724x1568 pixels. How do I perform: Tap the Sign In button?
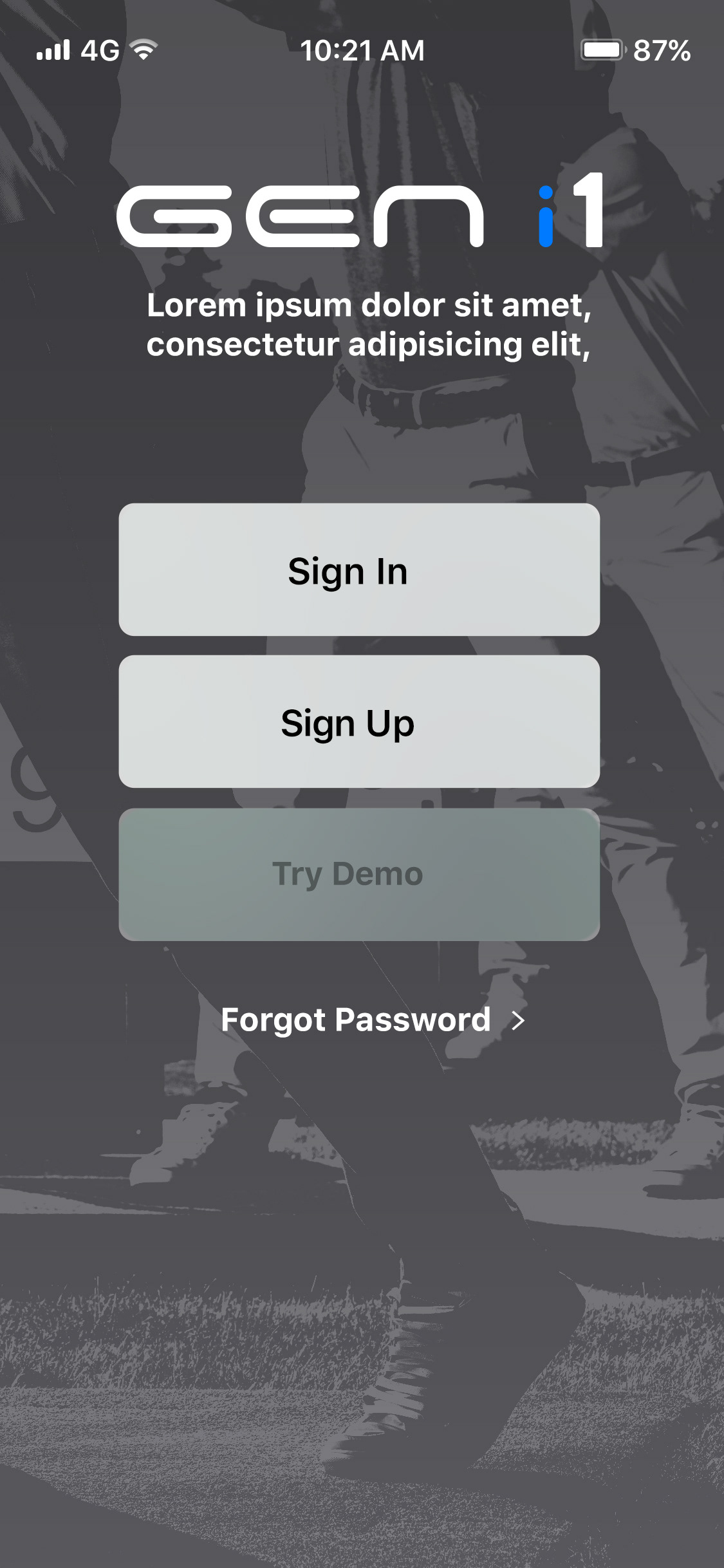[359, 570]
